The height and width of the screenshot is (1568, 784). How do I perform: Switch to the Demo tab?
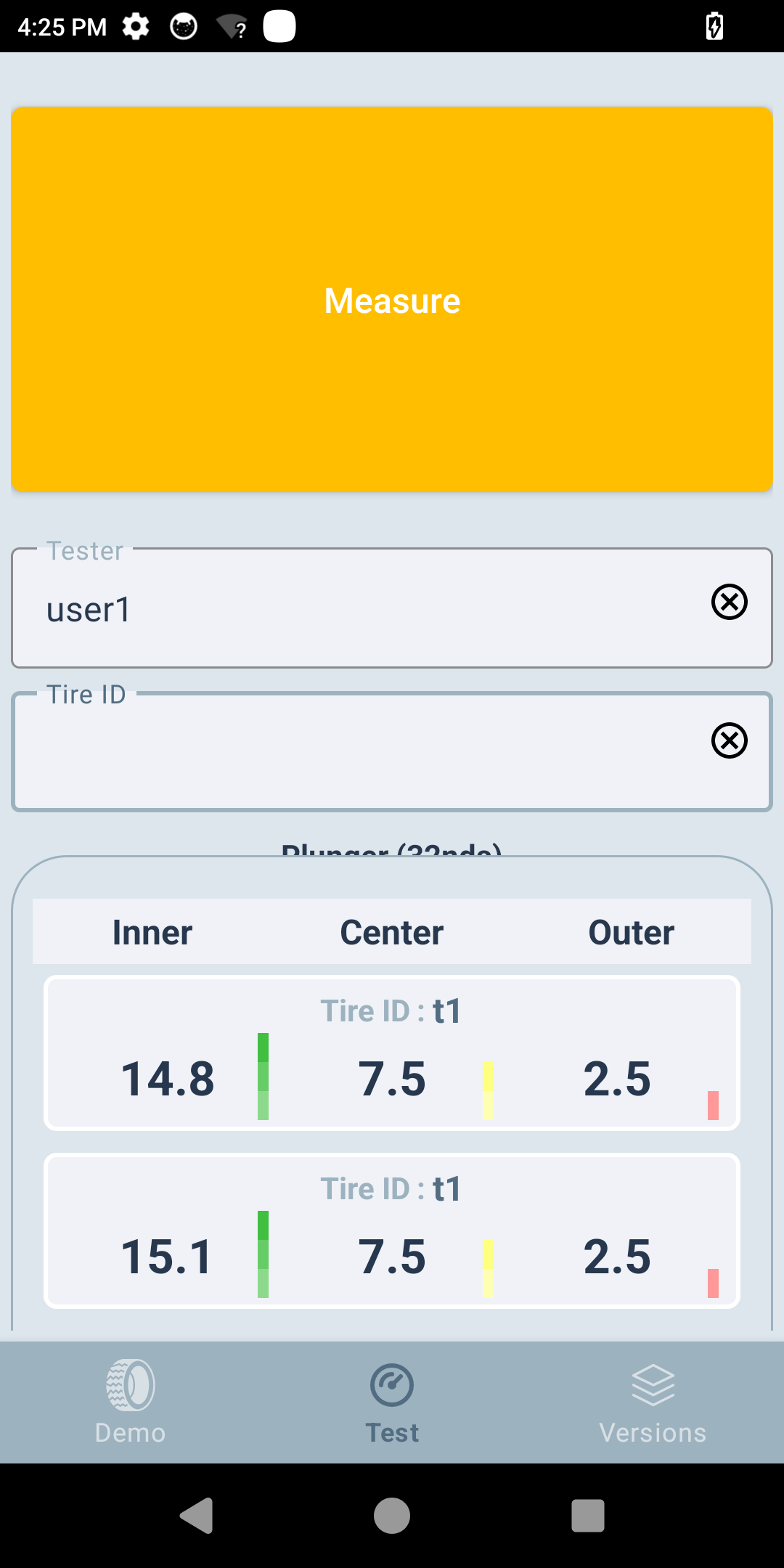click(131, 1401)
